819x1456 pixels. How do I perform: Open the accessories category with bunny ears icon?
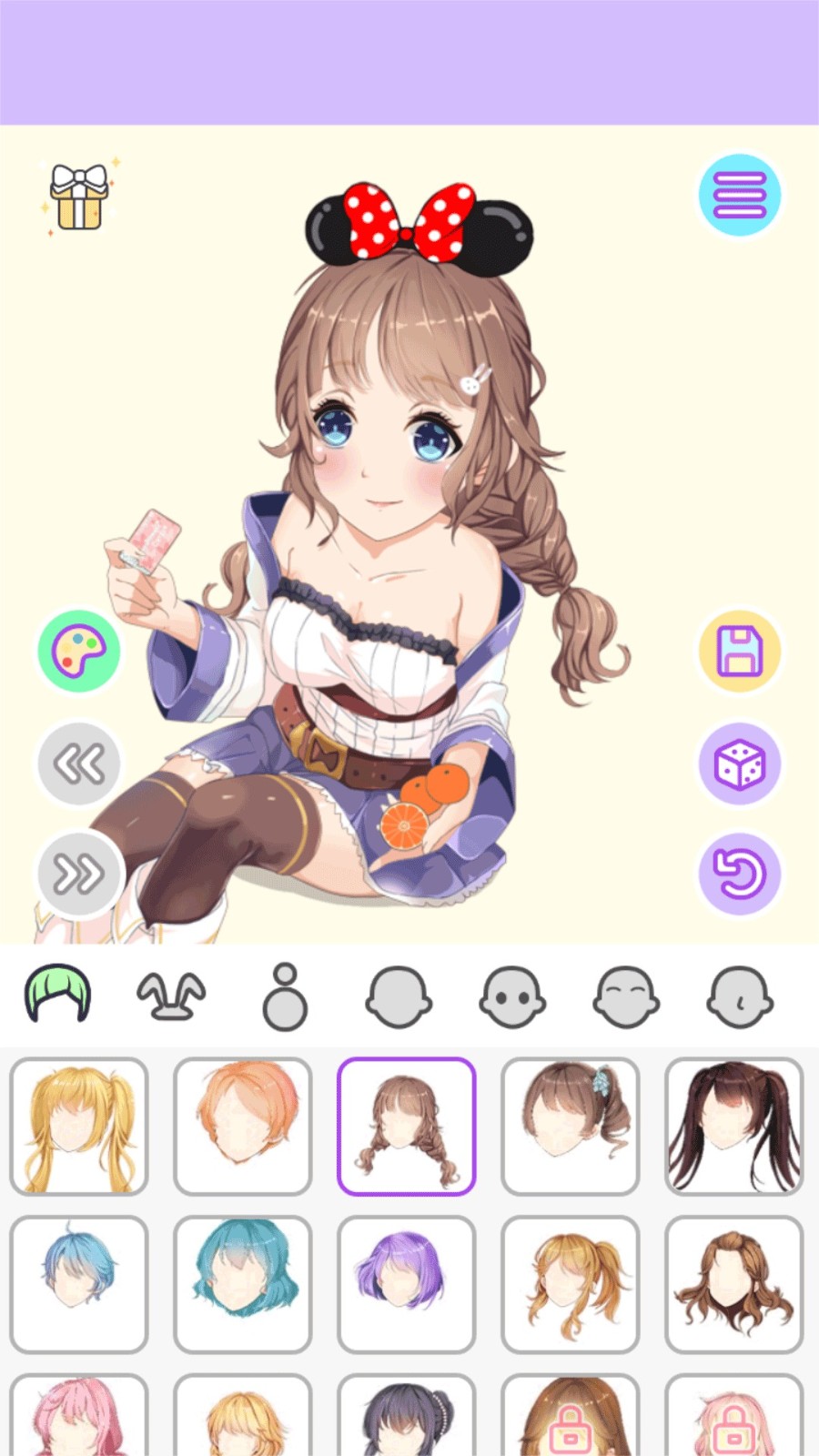[x=170, y=995]
